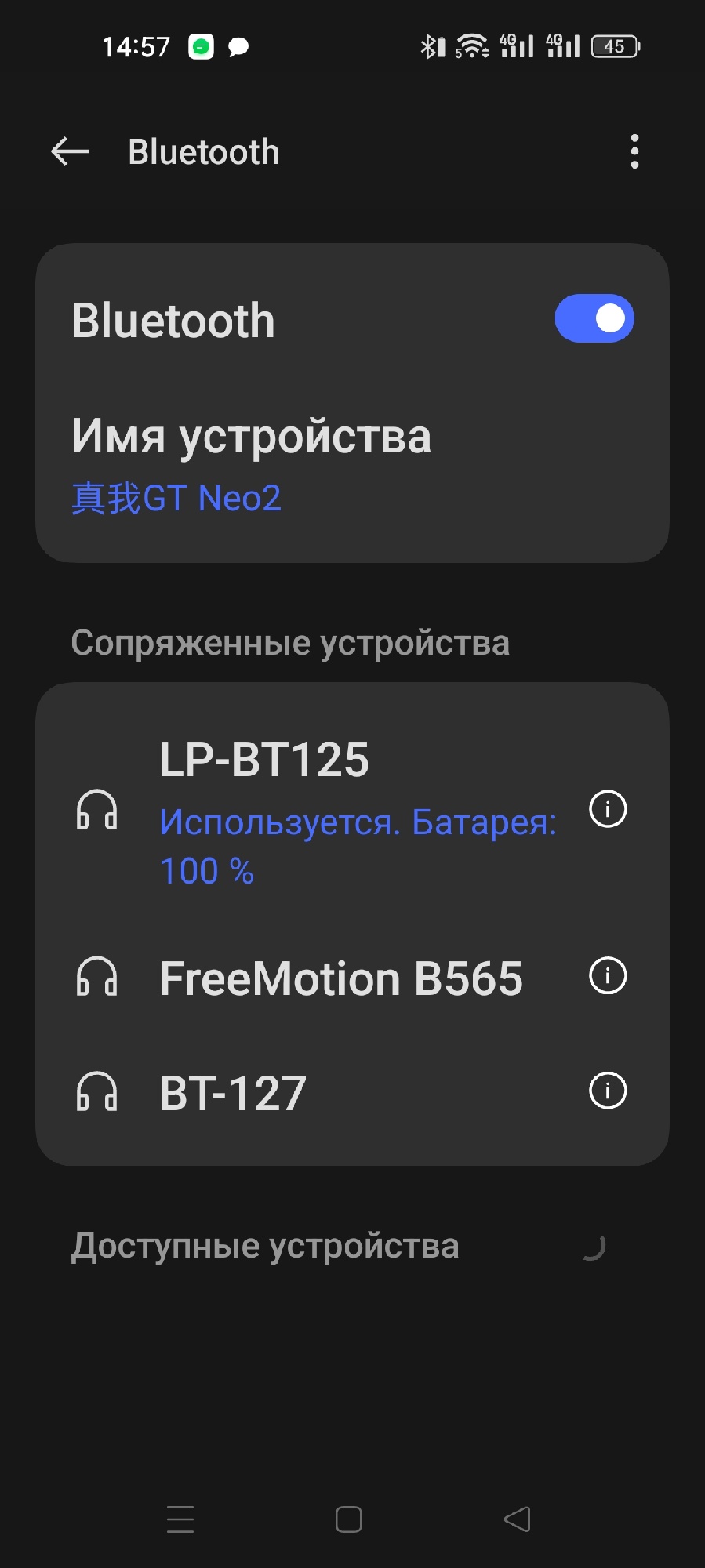This screenshot has width=705, height=1568.
Task: Open recent apps from navigation bar
Action: pyautogui.click(x=180, y=1519)
